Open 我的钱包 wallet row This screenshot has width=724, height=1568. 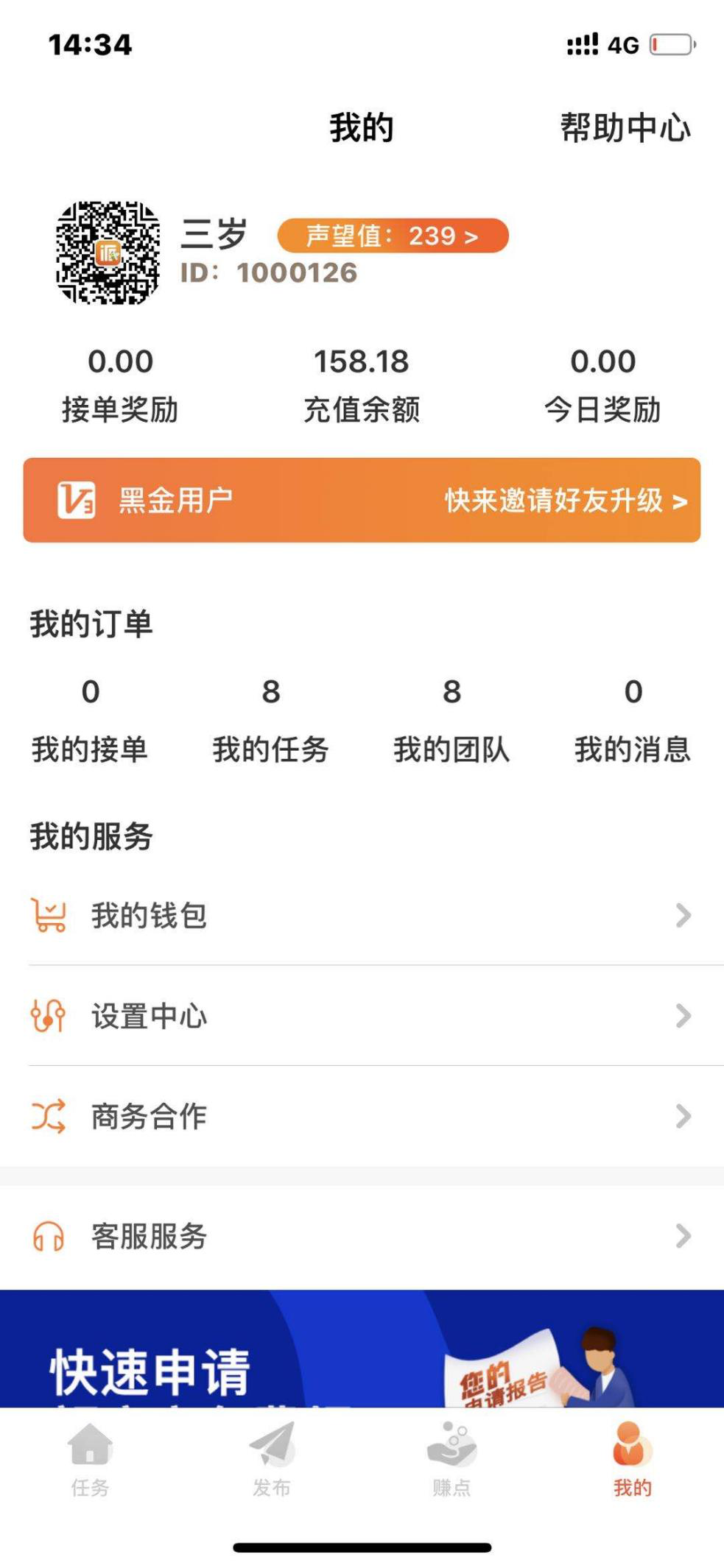(x=362, y=916)
